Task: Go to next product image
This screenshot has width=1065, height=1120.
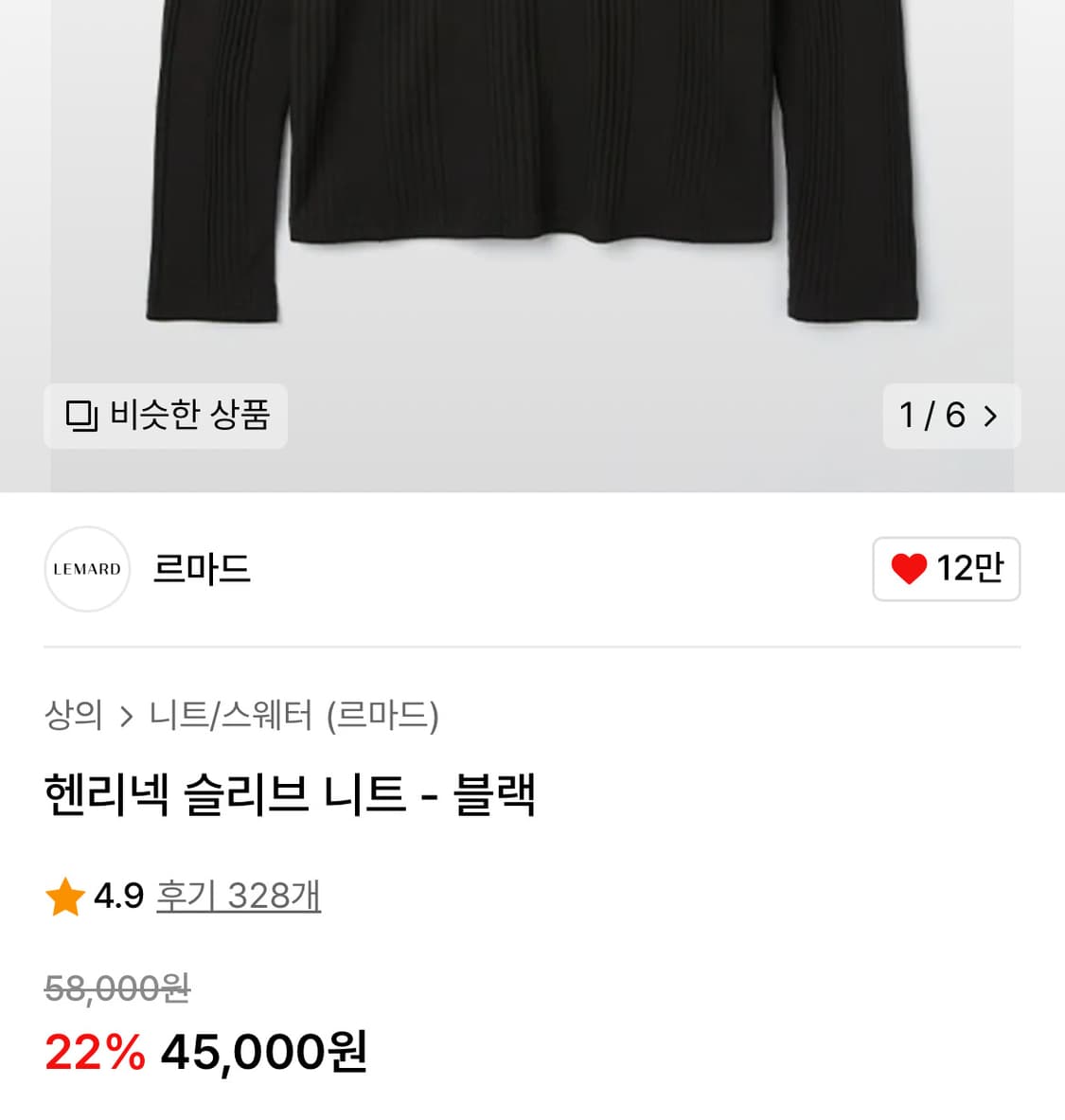Action: click(990, 416)
